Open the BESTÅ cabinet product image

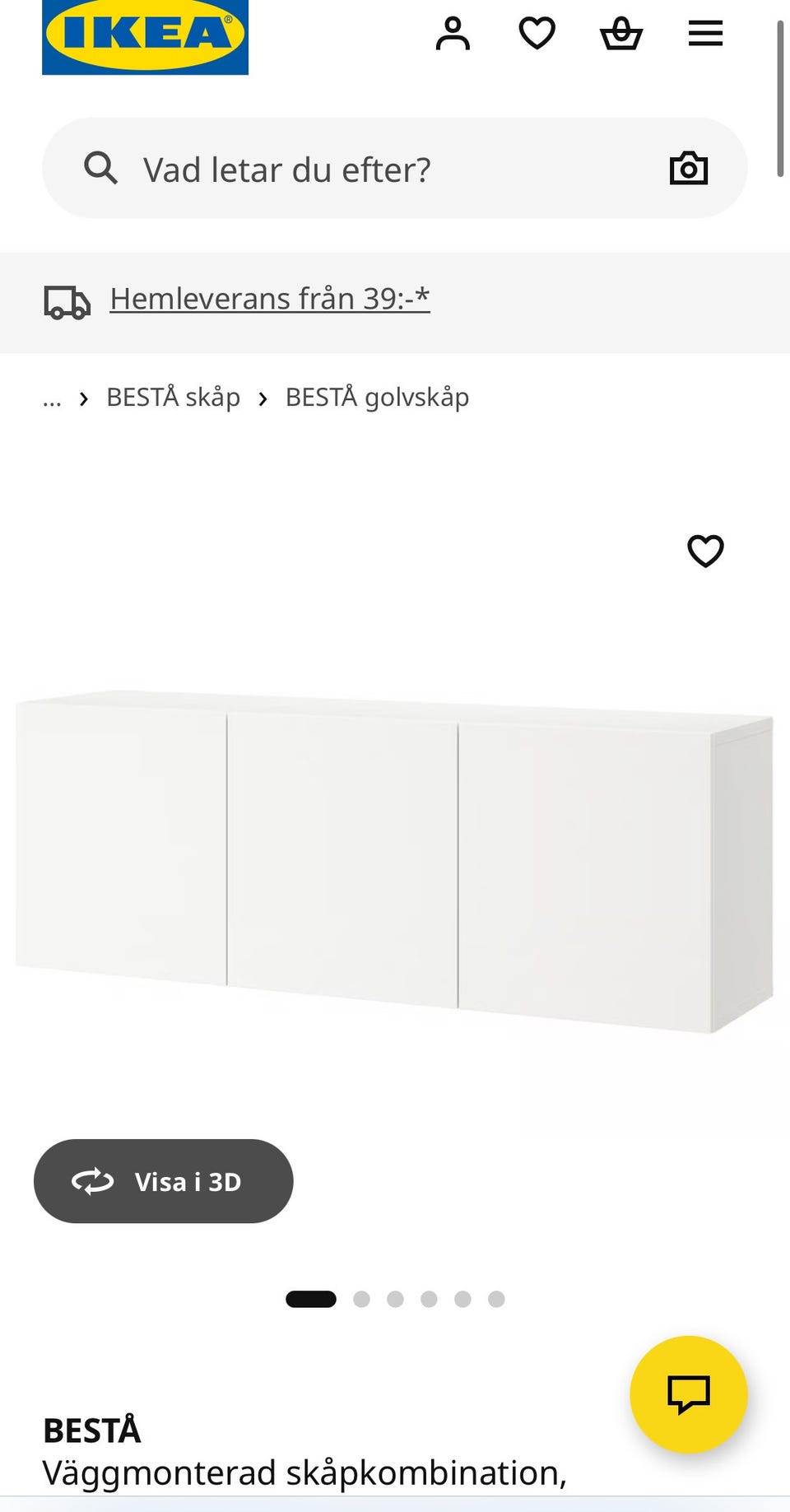(x=393, y=860)
